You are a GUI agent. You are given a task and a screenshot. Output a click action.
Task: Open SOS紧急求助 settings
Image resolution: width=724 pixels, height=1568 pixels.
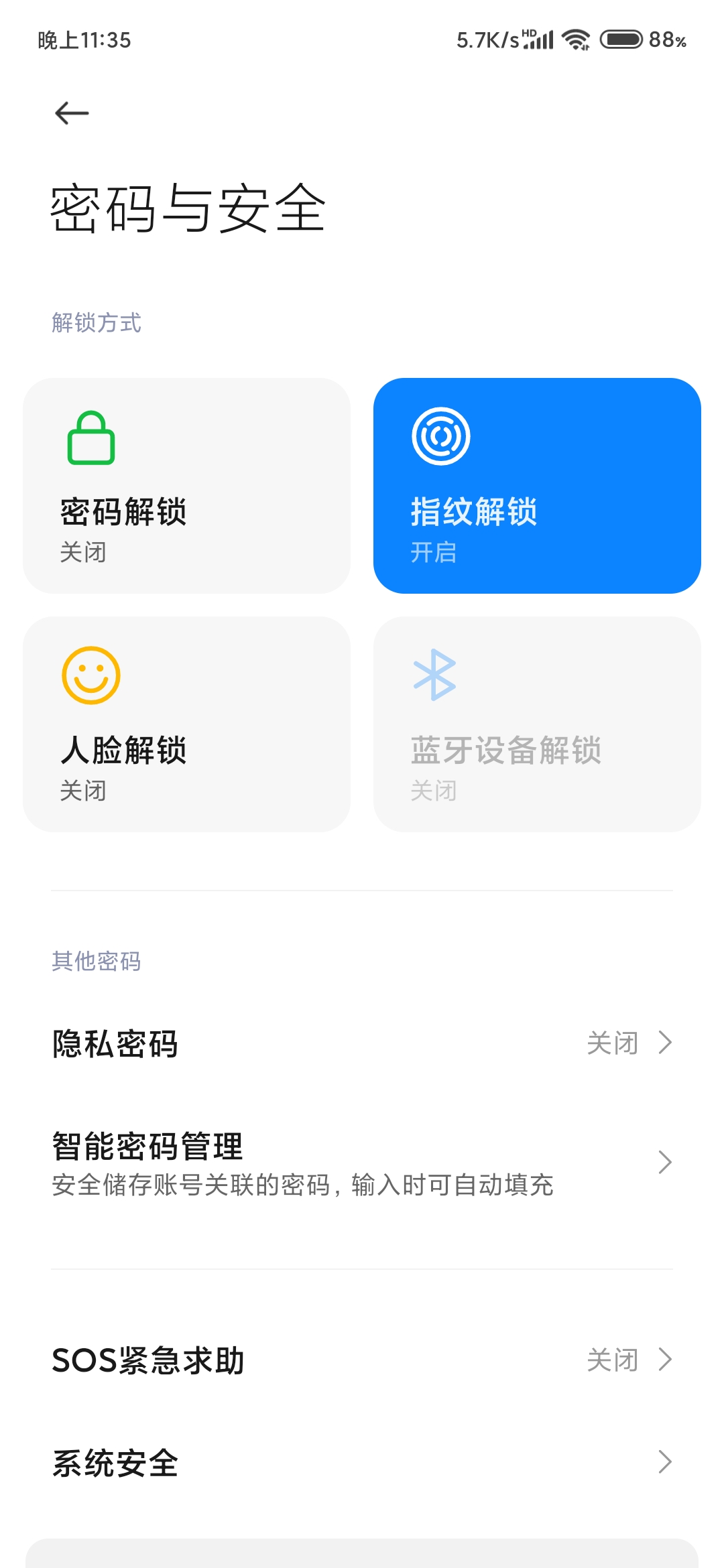tap(362, 1360)
